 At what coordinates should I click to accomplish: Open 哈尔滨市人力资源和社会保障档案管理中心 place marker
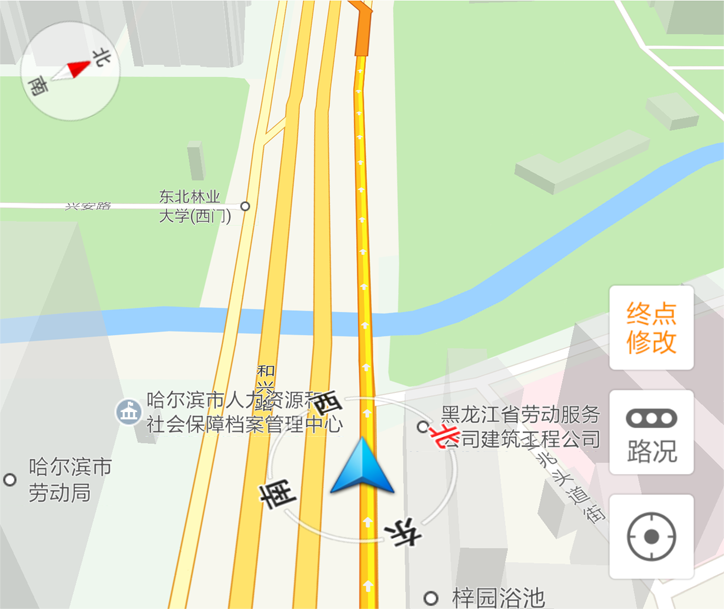pyautogui.click(x=128, y=411)
